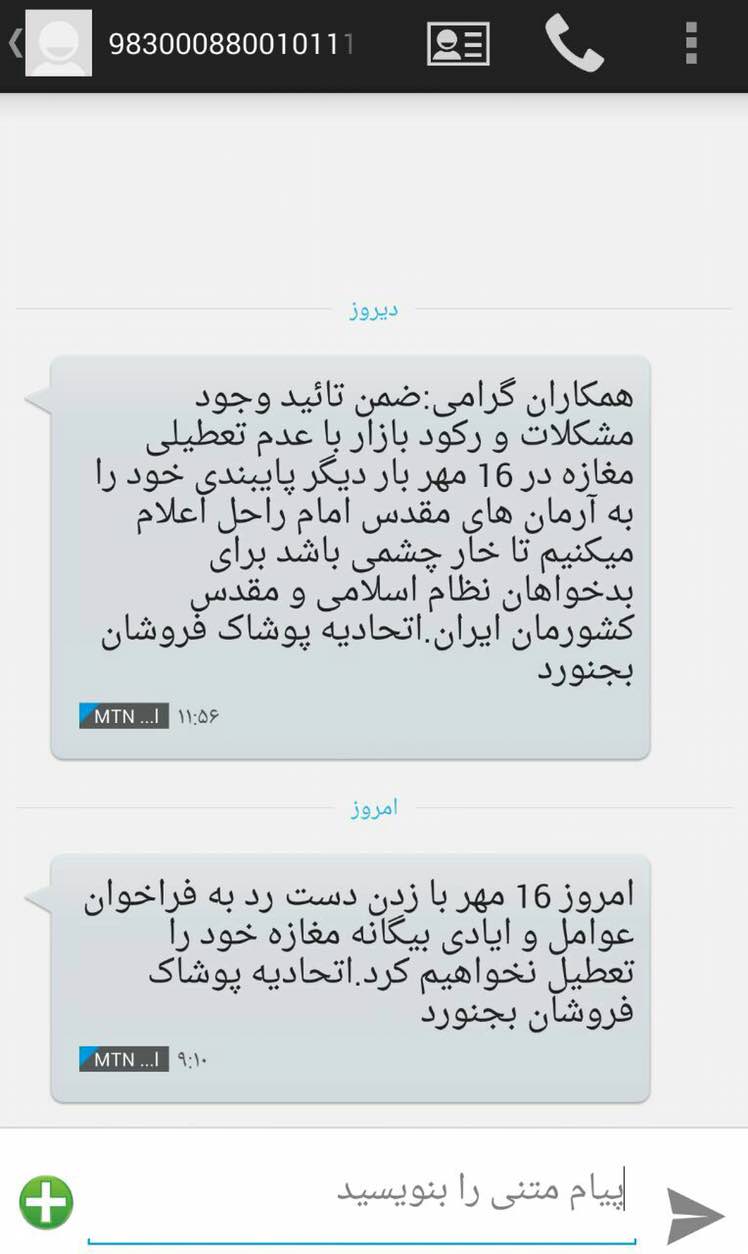The image size is (748, 1254).
Task: Go back via the contact avatar
Action: [x=57, y=45]
